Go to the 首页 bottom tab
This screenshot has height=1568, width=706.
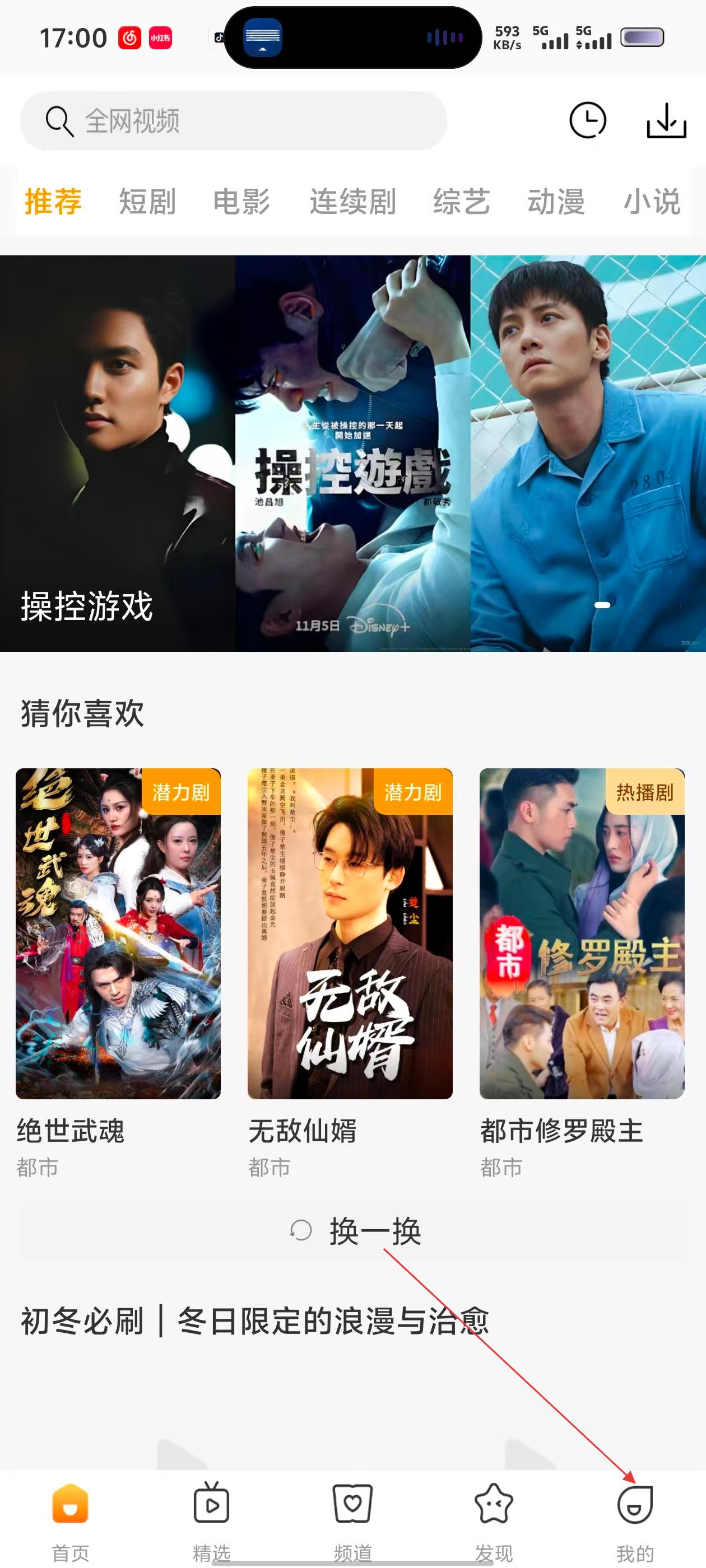pyautogui.click(x=71, y=1519)
